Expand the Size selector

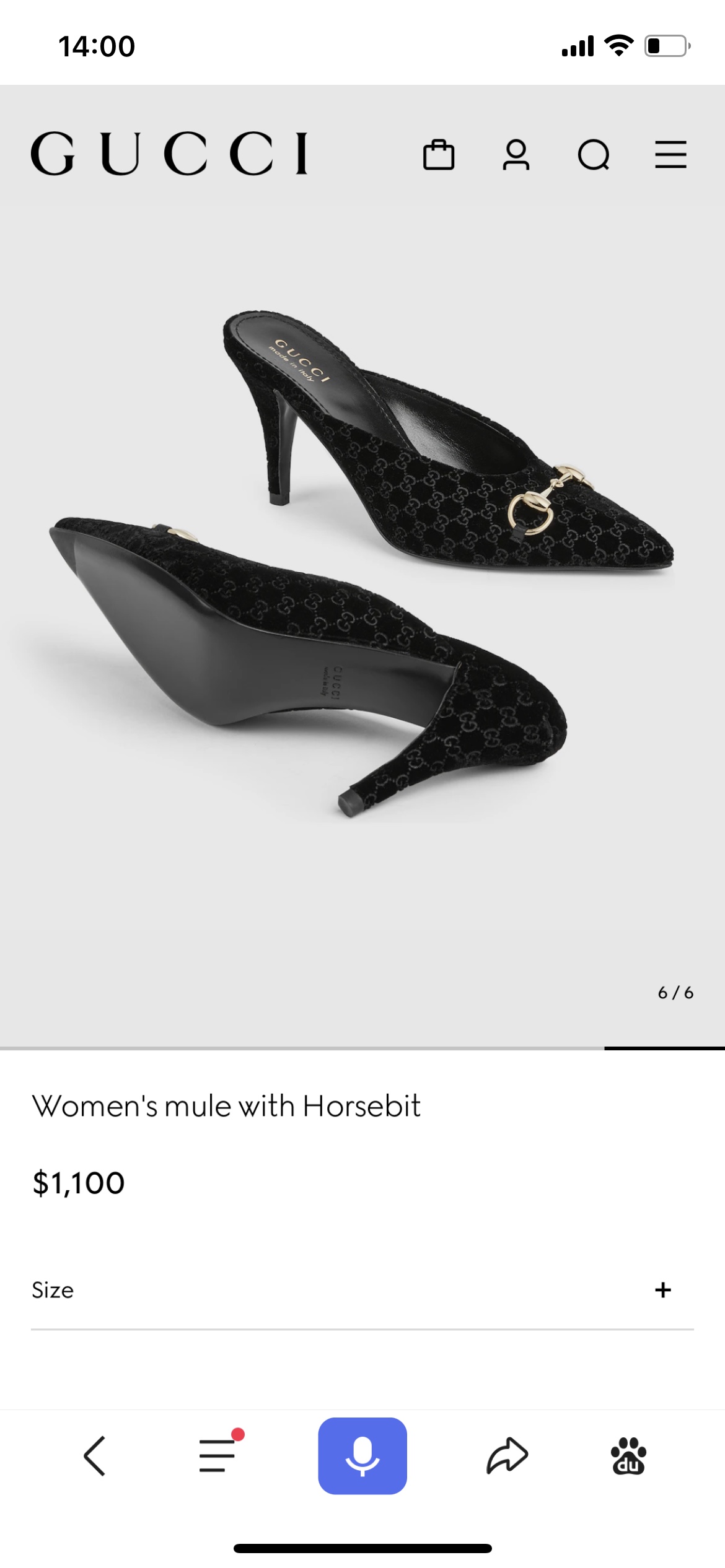[x=662, y=1290]
